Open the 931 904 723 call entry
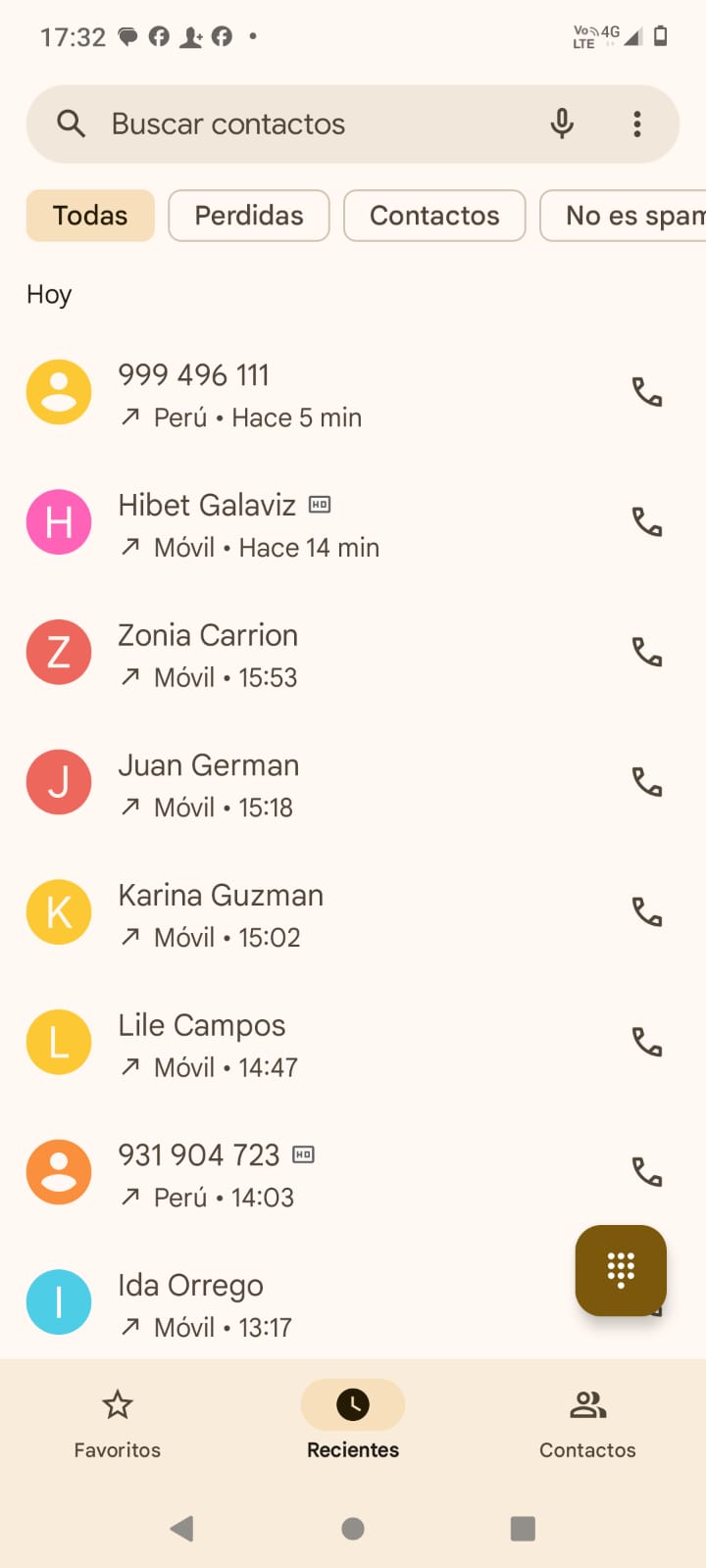This screenshot has width=706, height=1568. click(294, 1173)
